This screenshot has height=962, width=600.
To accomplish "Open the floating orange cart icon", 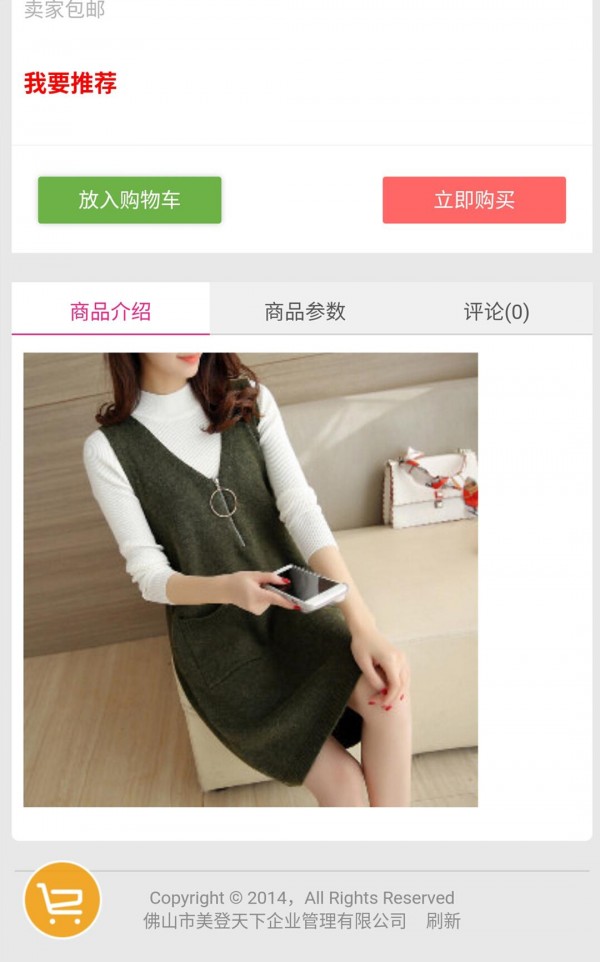I will coord(62,900).
